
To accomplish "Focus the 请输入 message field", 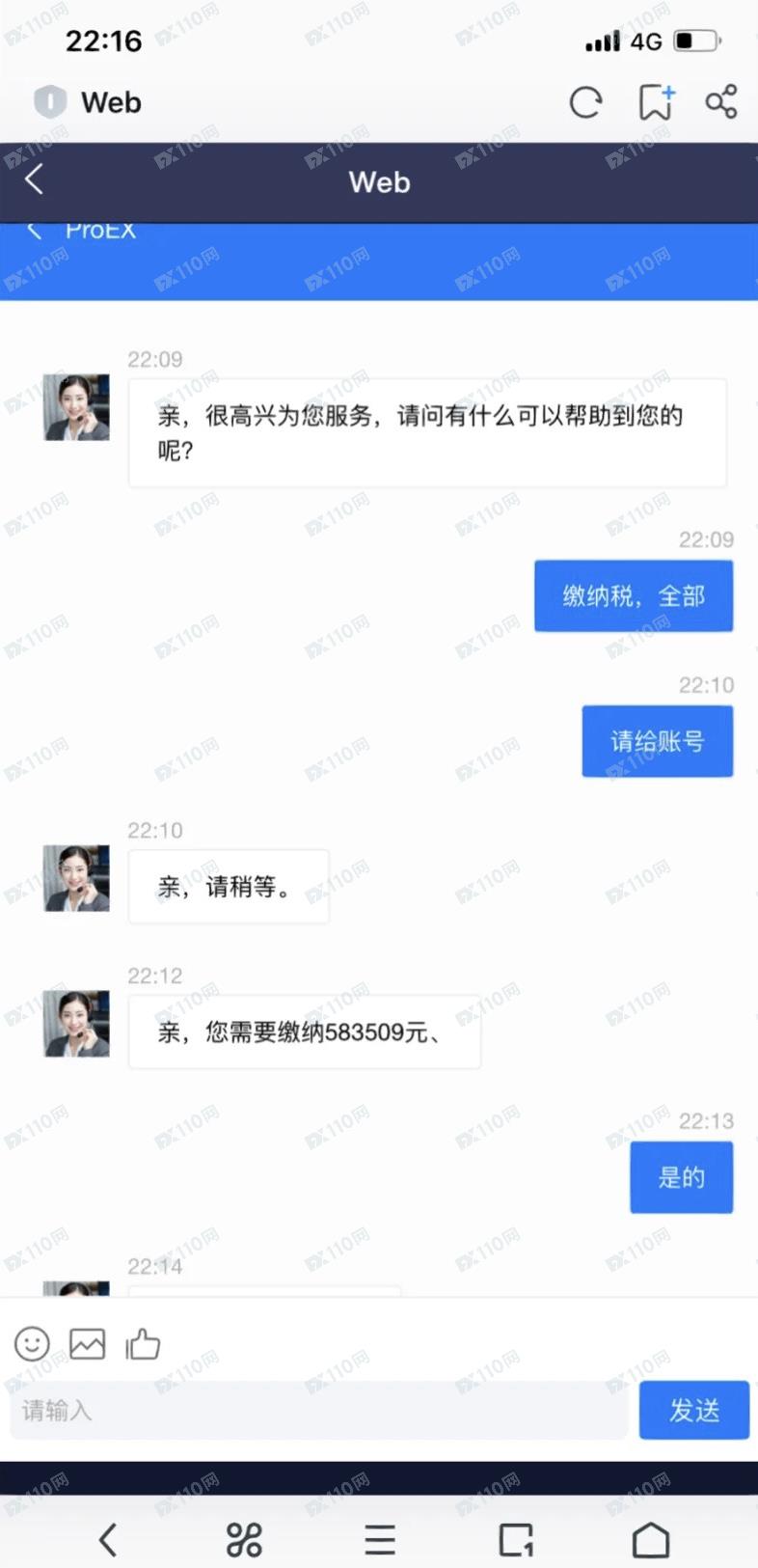I will coord(318,1411).
